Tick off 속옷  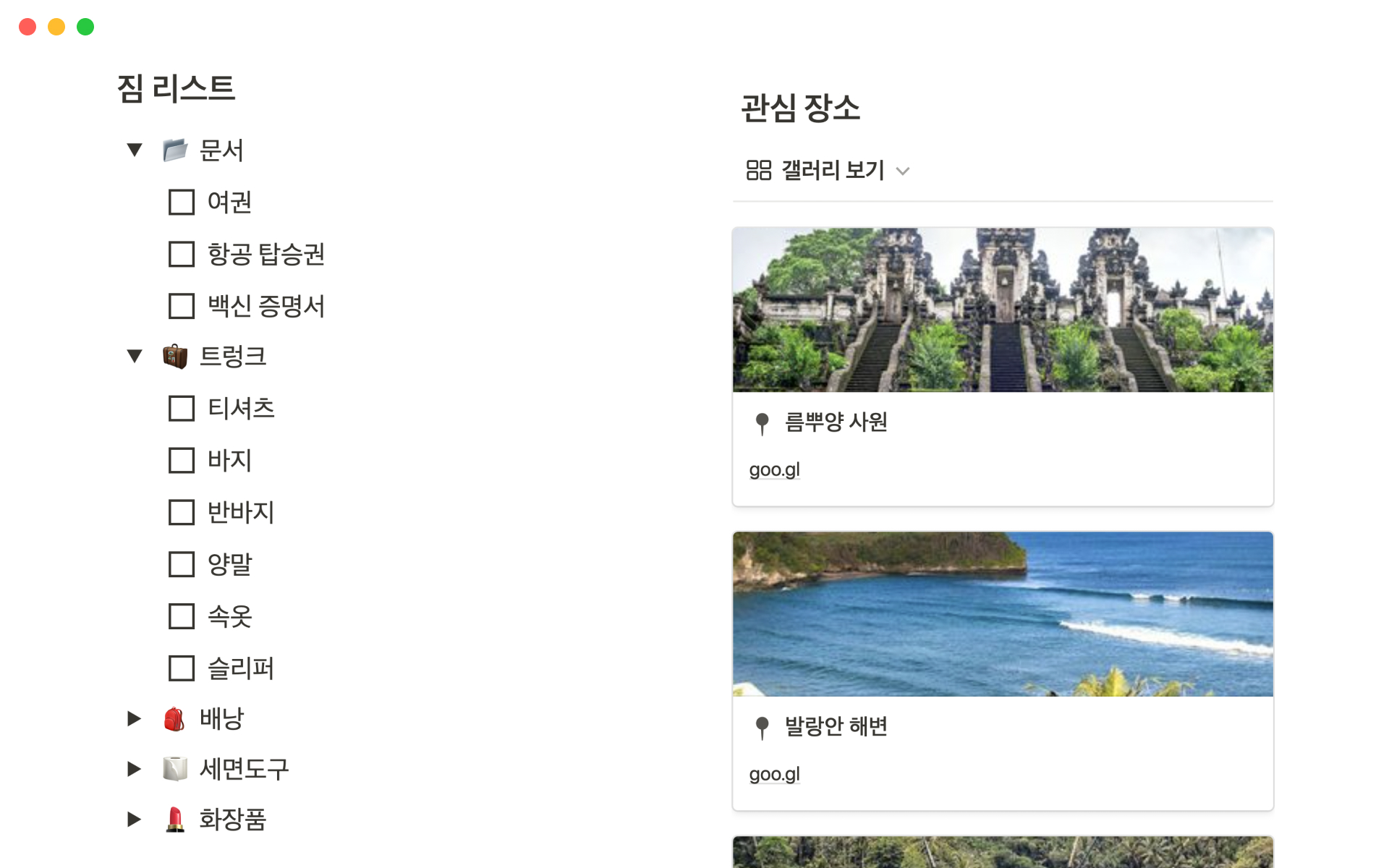pos(182,617)
